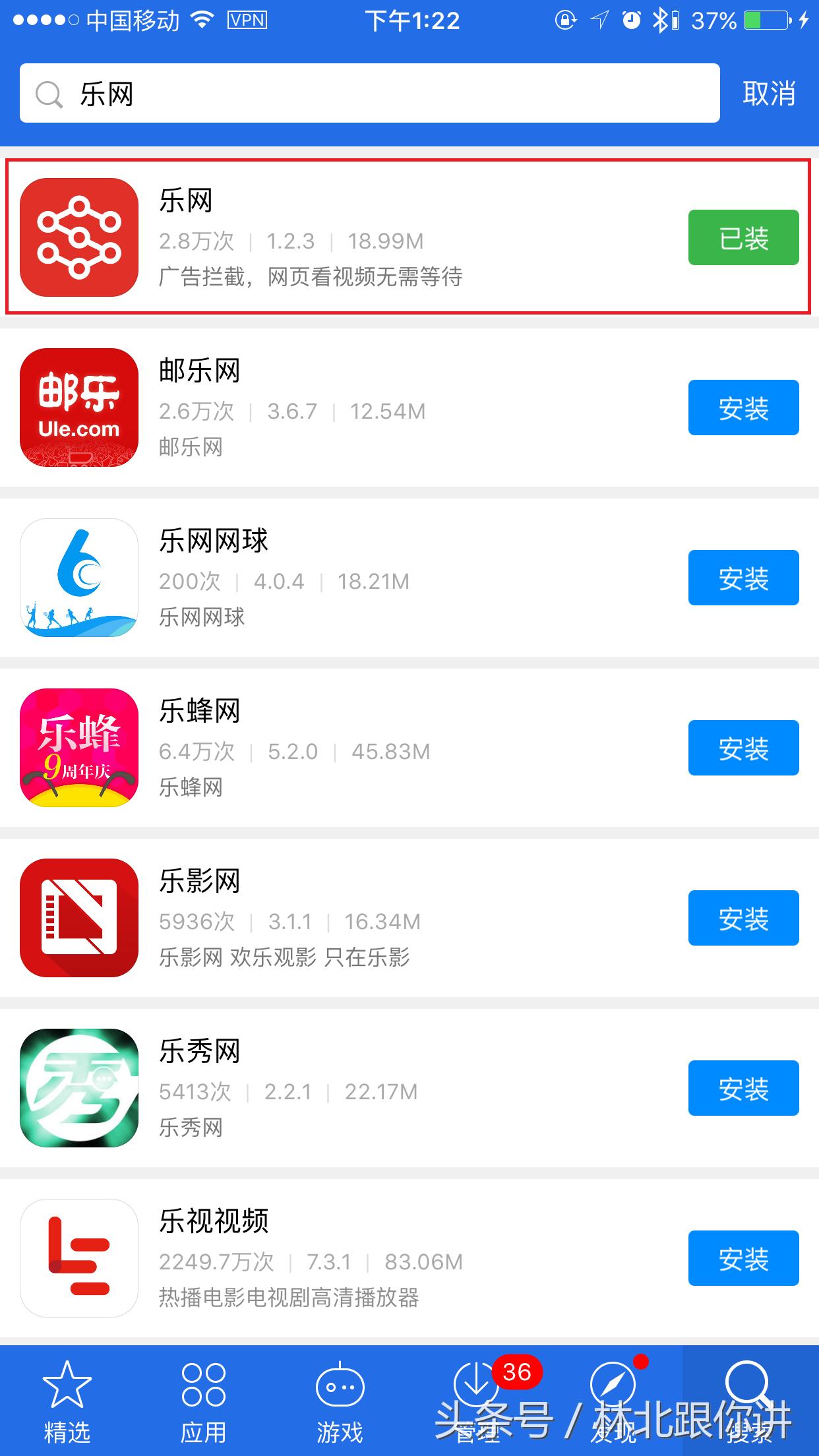Install the 乐视视频 app
The image size is (819, 1456).
click(x=743, y=1258)
